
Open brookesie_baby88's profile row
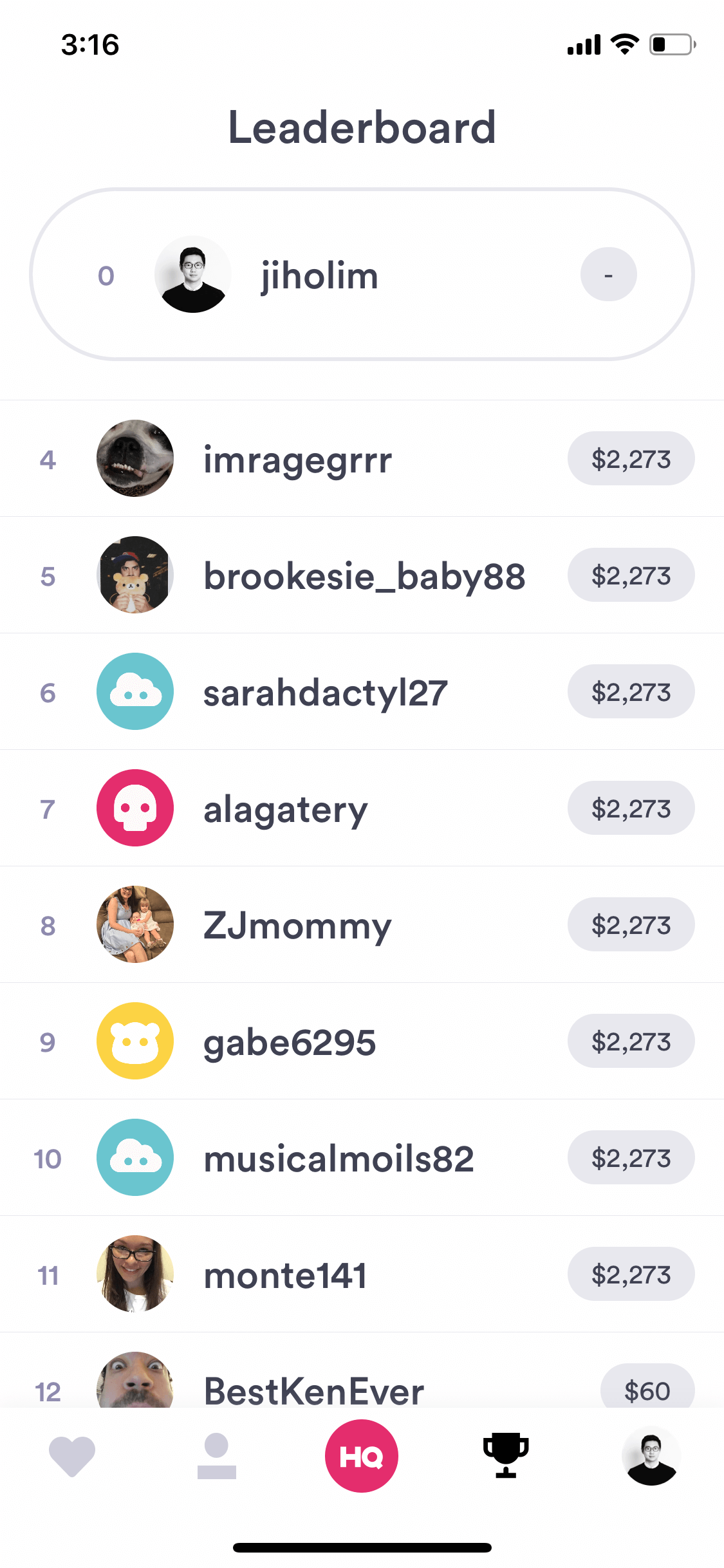(362, 575)
